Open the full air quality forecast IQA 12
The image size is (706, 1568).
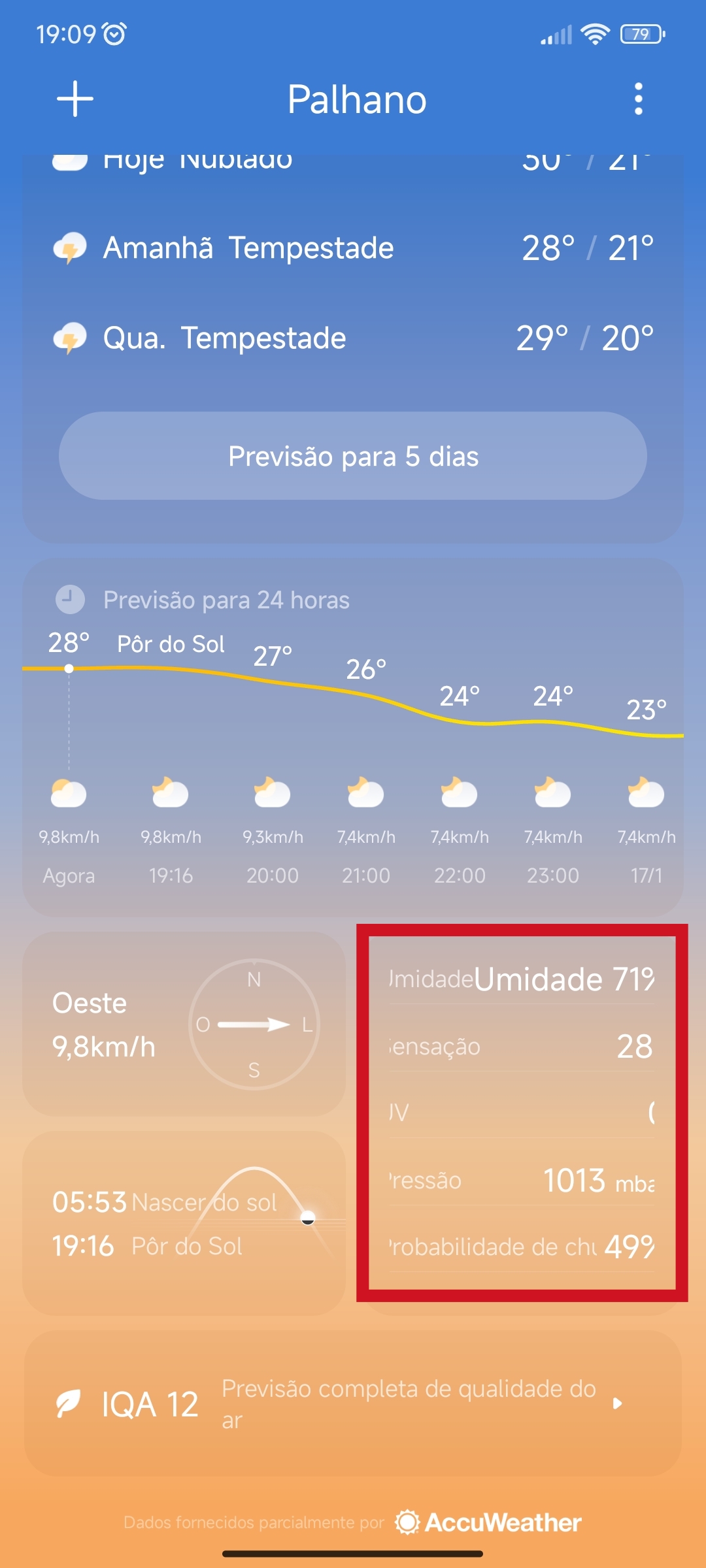353,1403
